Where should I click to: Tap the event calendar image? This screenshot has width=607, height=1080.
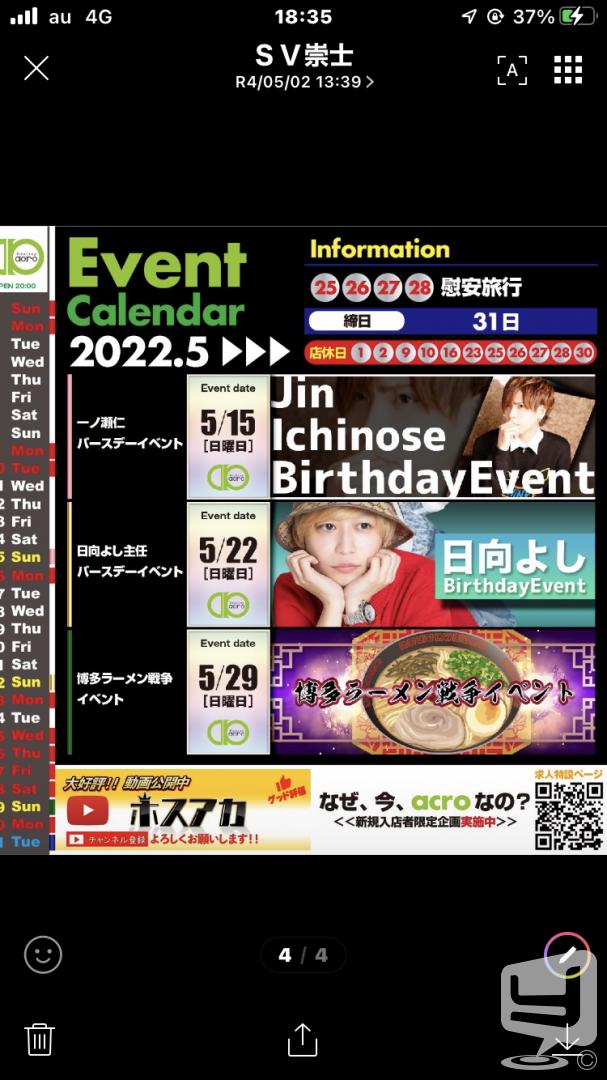(x=303, y=540)
